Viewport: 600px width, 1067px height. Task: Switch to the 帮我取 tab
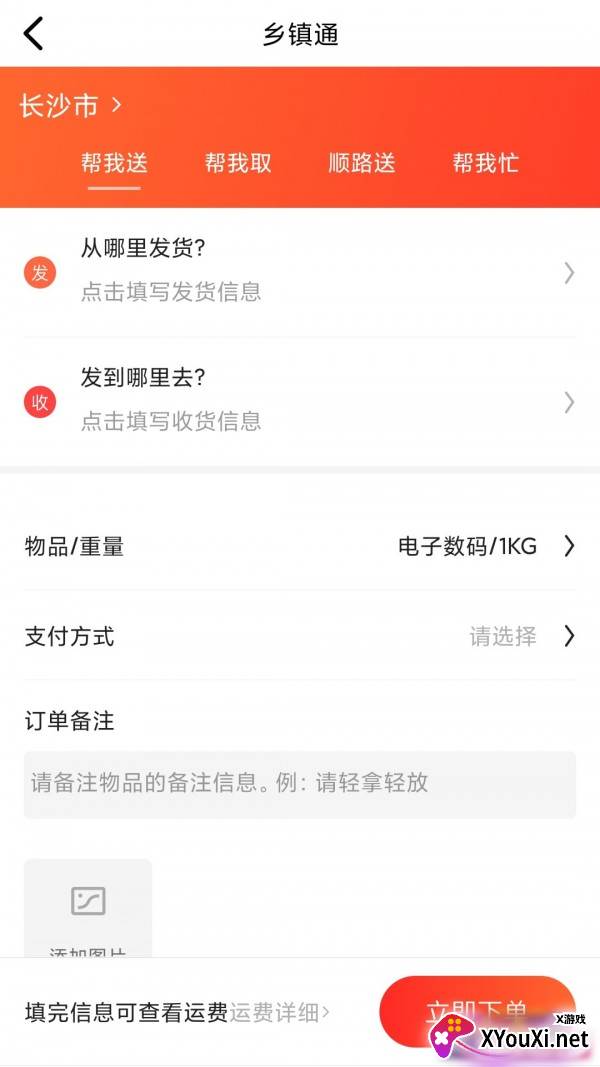click(238, 163)
